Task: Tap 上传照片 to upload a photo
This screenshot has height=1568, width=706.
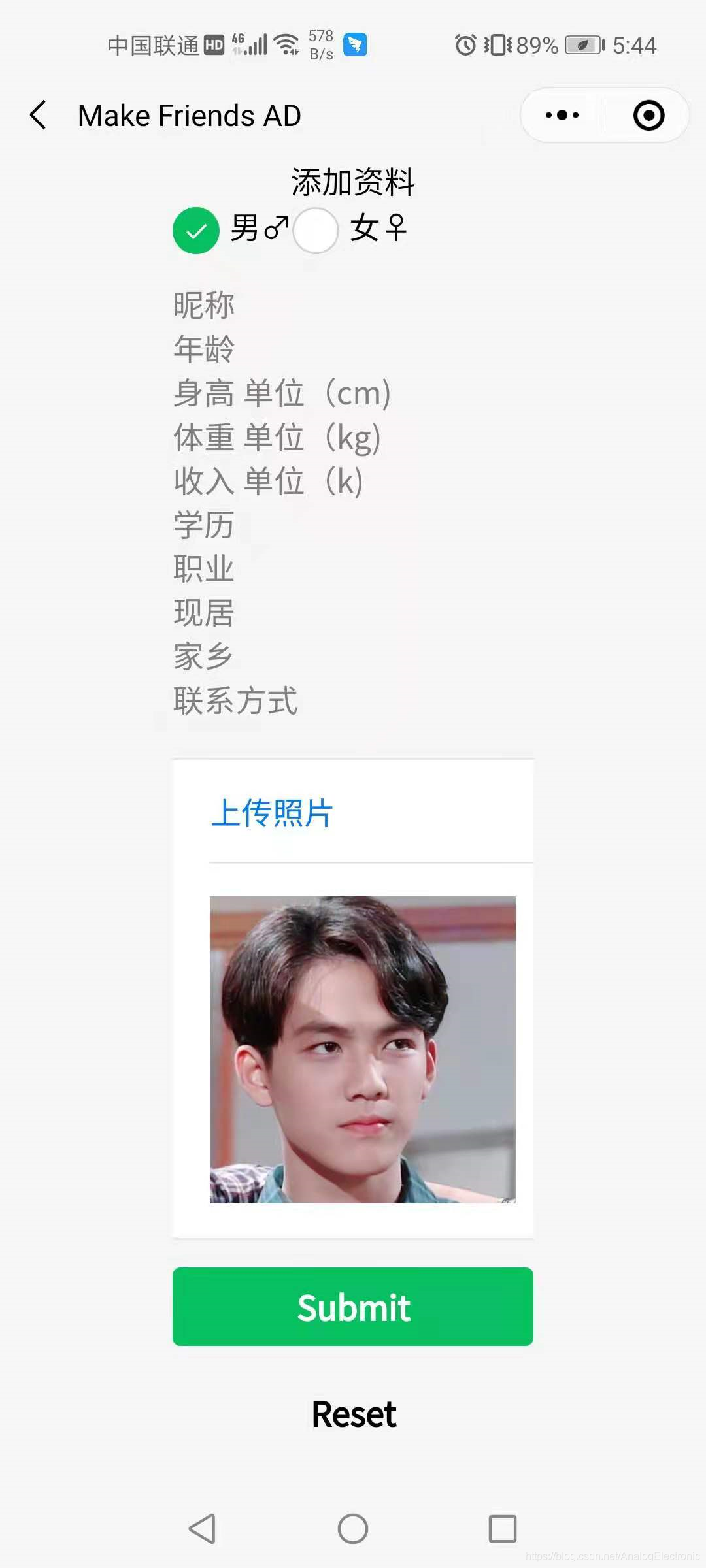Action: click(x=272, y=813)
